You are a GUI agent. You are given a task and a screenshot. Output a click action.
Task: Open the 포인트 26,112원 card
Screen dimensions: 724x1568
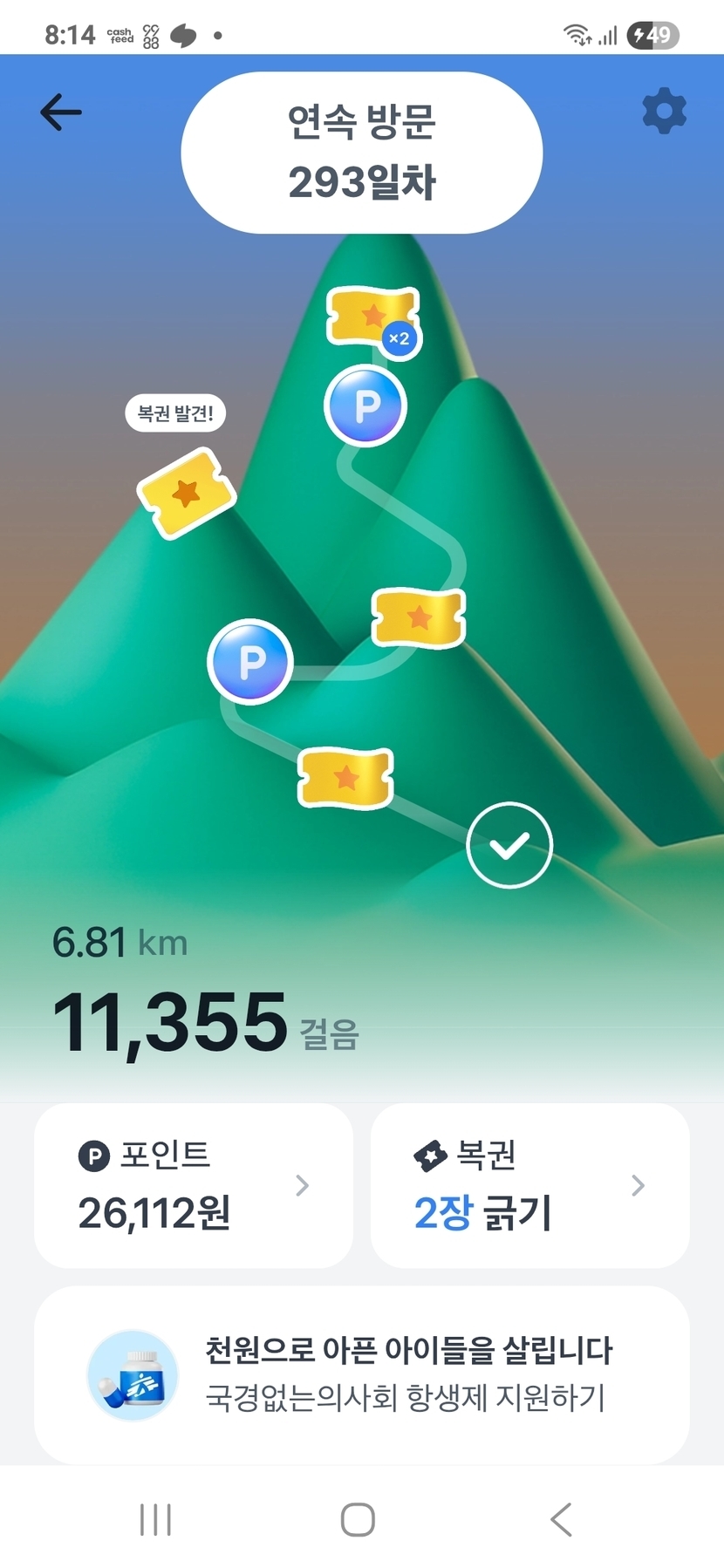[x=194, y=1185]
